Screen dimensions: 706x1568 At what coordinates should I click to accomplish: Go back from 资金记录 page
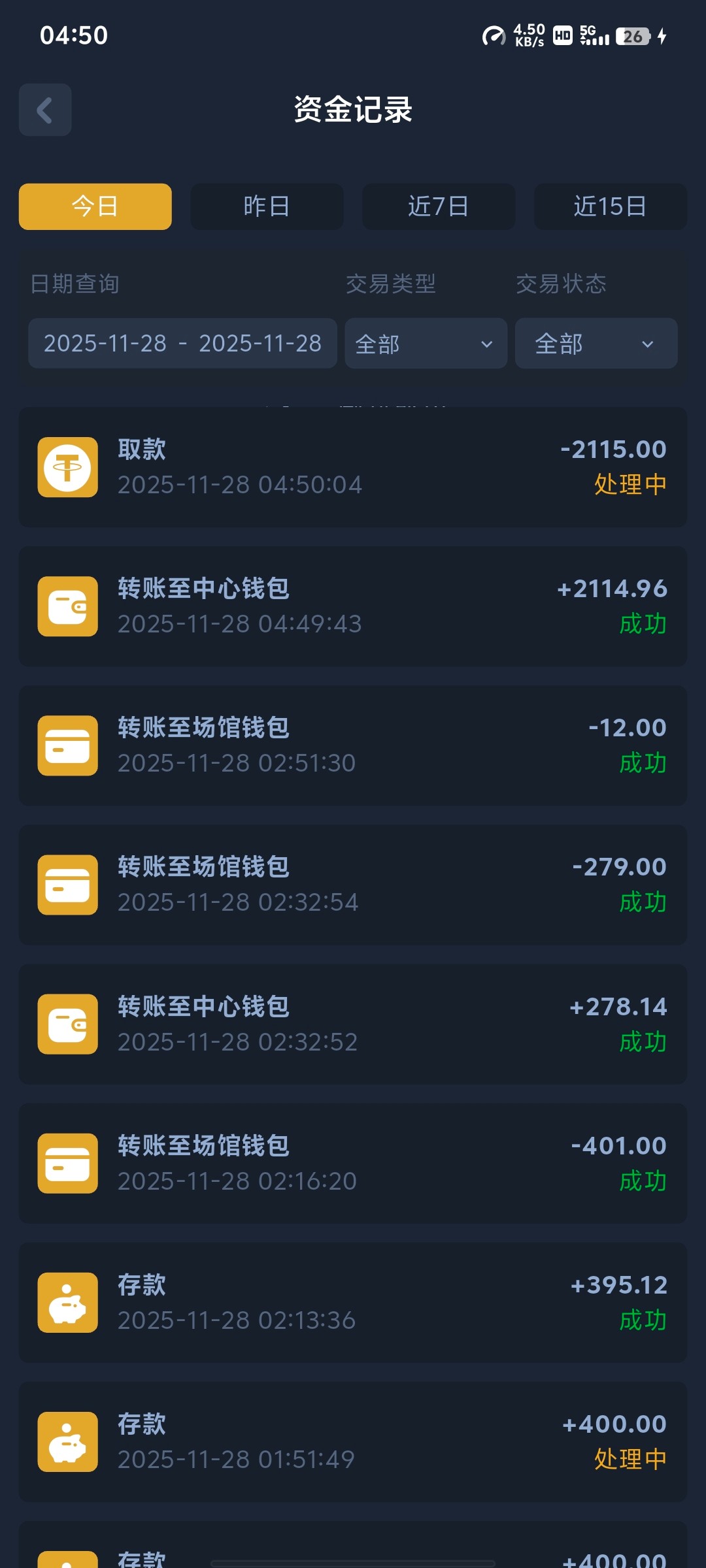point(45,110)
